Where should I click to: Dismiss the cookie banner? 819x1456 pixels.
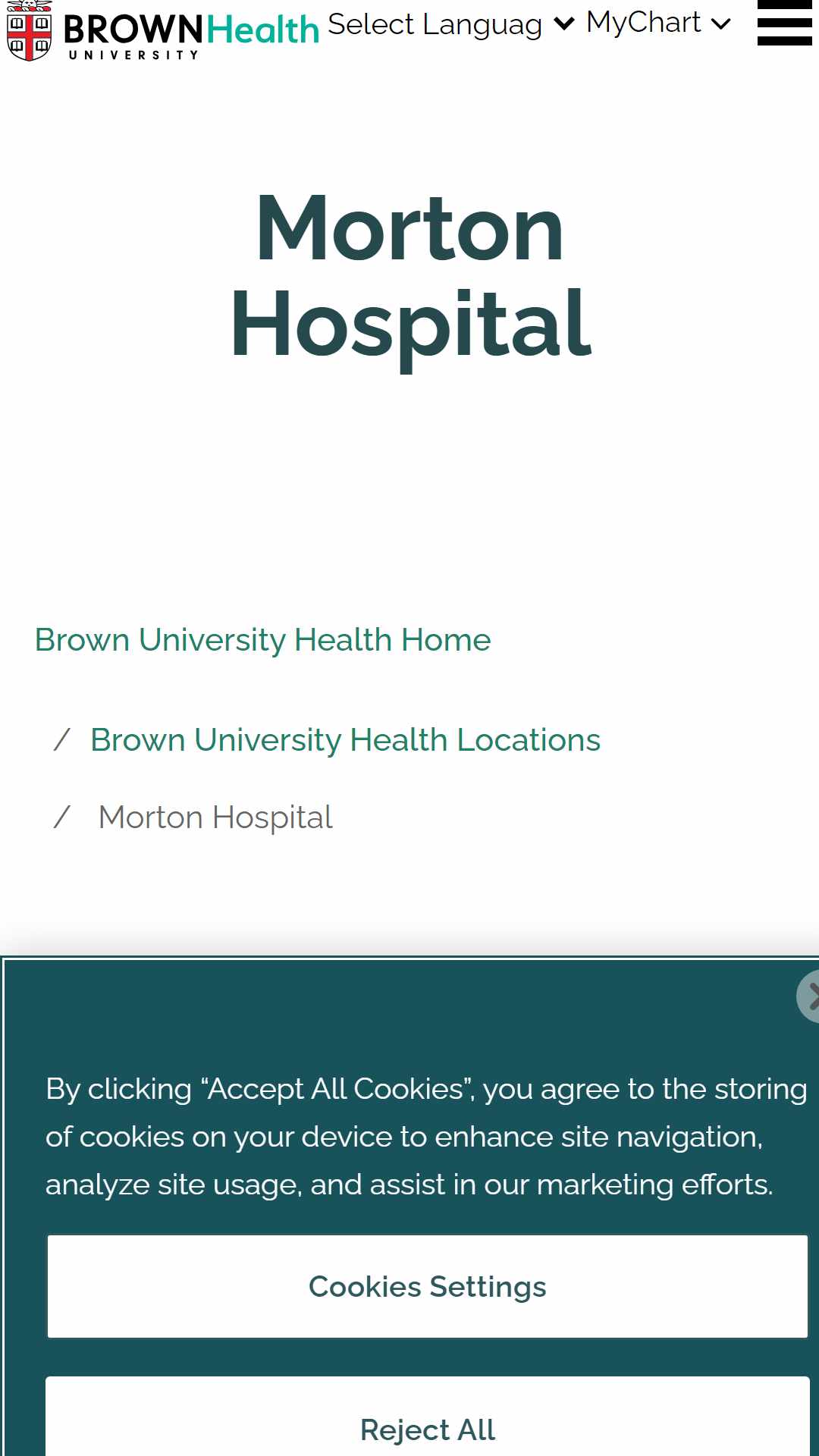pyautogui.click(x=808, y=996)
